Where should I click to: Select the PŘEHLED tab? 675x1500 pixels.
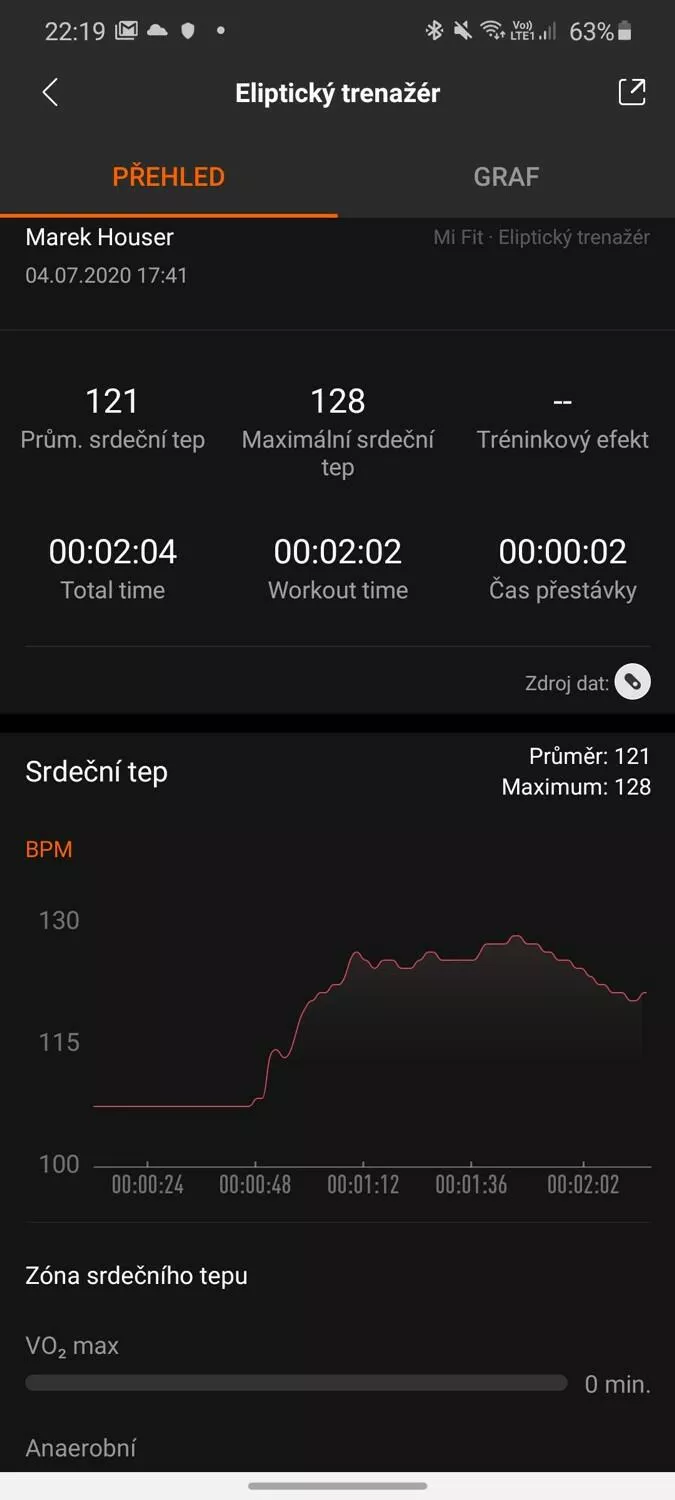click(x=168, y=177)
